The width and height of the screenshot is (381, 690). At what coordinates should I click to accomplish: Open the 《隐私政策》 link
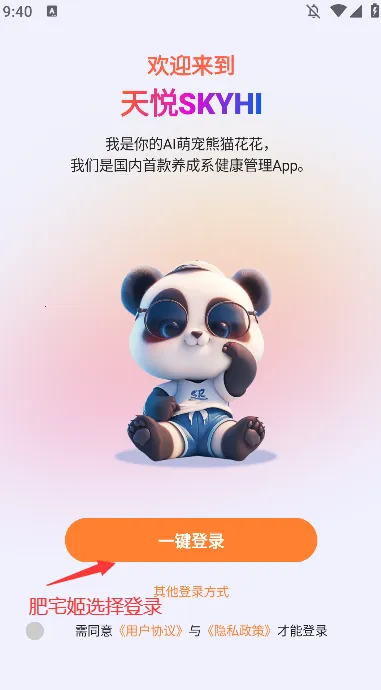[x=239, y=631]
